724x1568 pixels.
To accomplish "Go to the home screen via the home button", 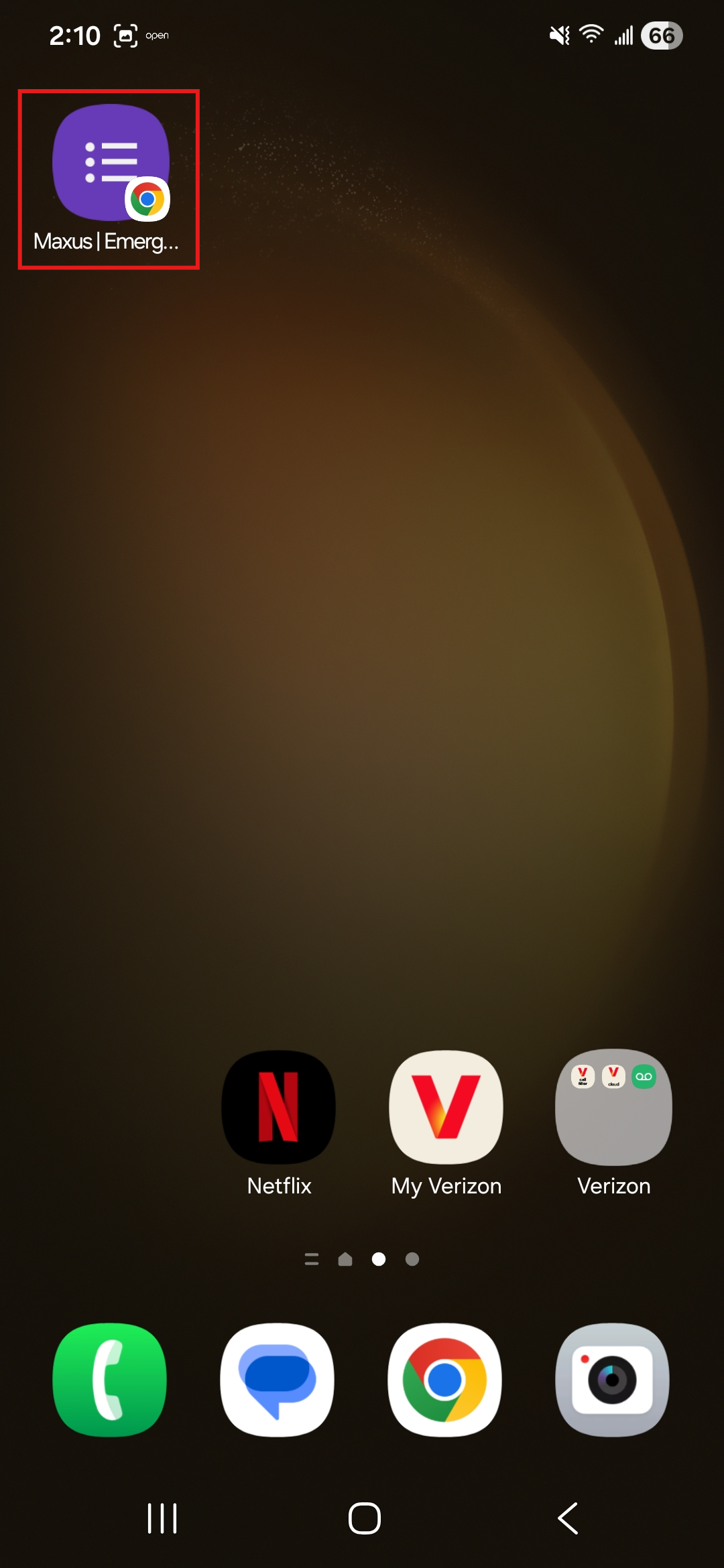I will 365,1518.
